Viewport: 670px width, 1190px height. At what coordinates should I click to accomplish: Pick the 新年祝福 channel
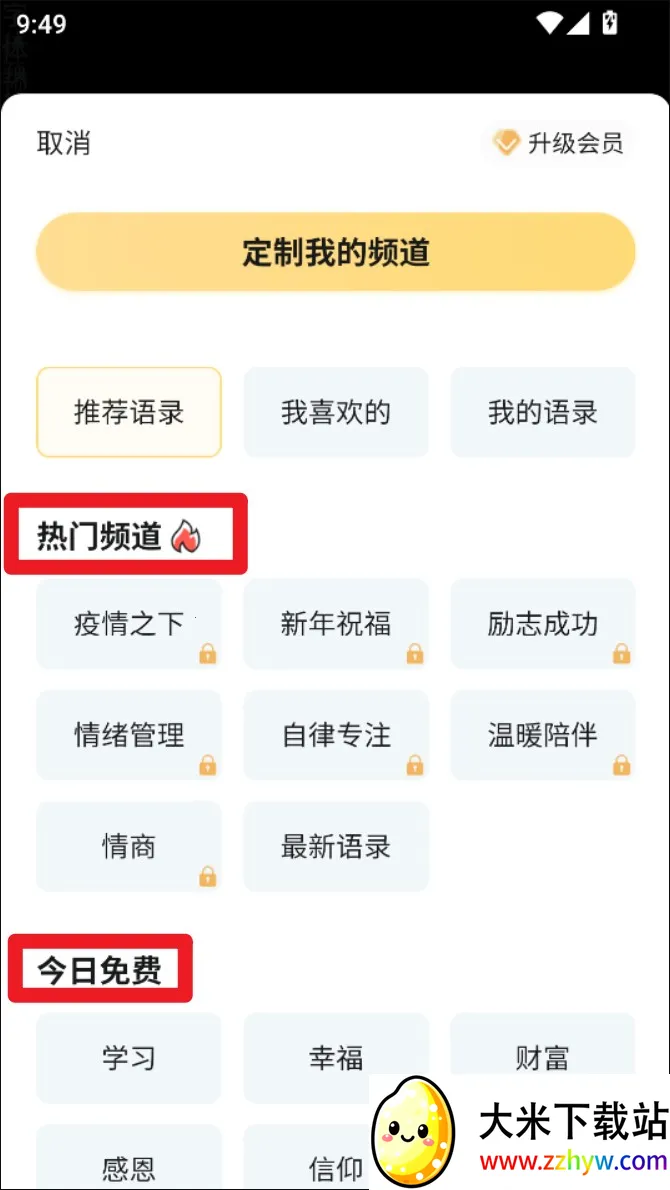coord(336,624)
